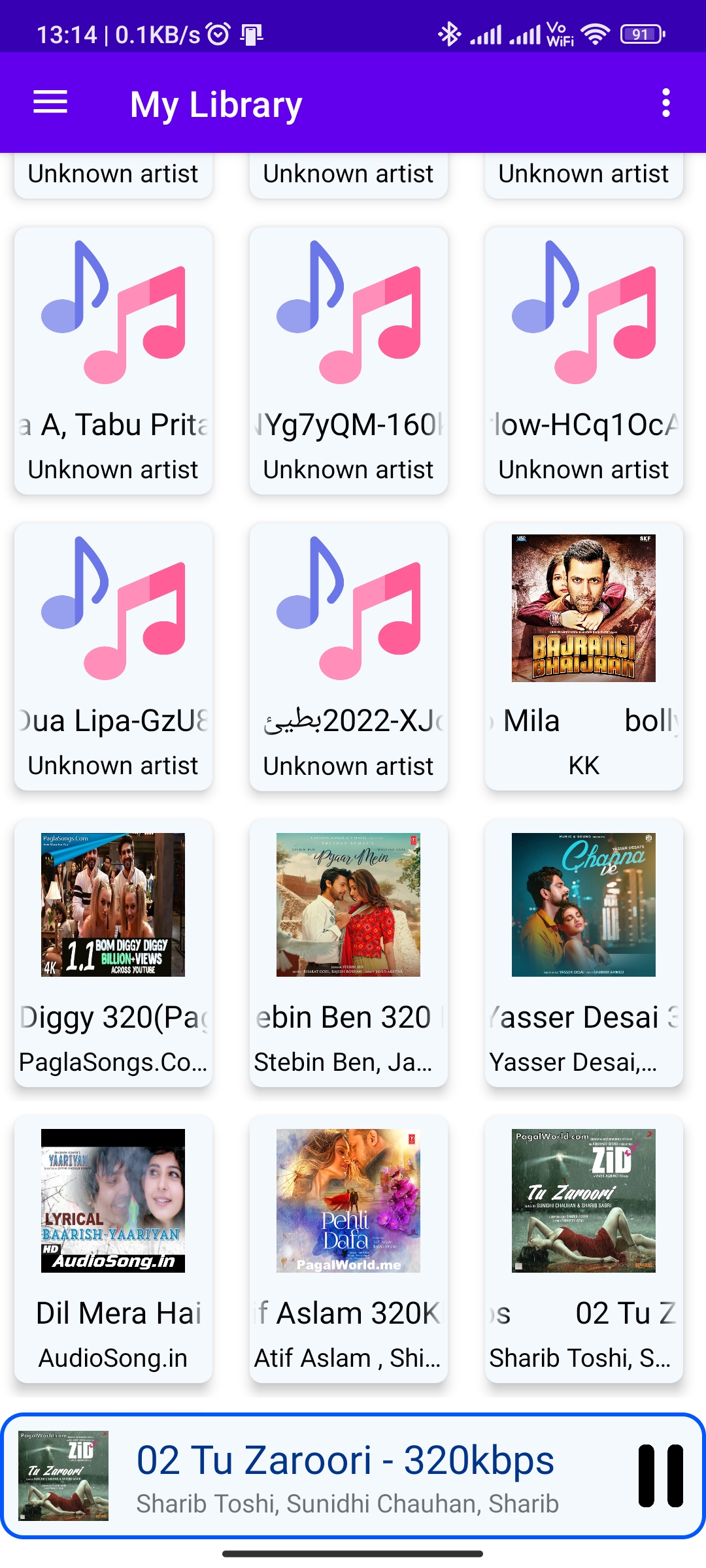Pause the playing song
Viewport: 706px width, 1568px height.
click(x=660, y=1475)
